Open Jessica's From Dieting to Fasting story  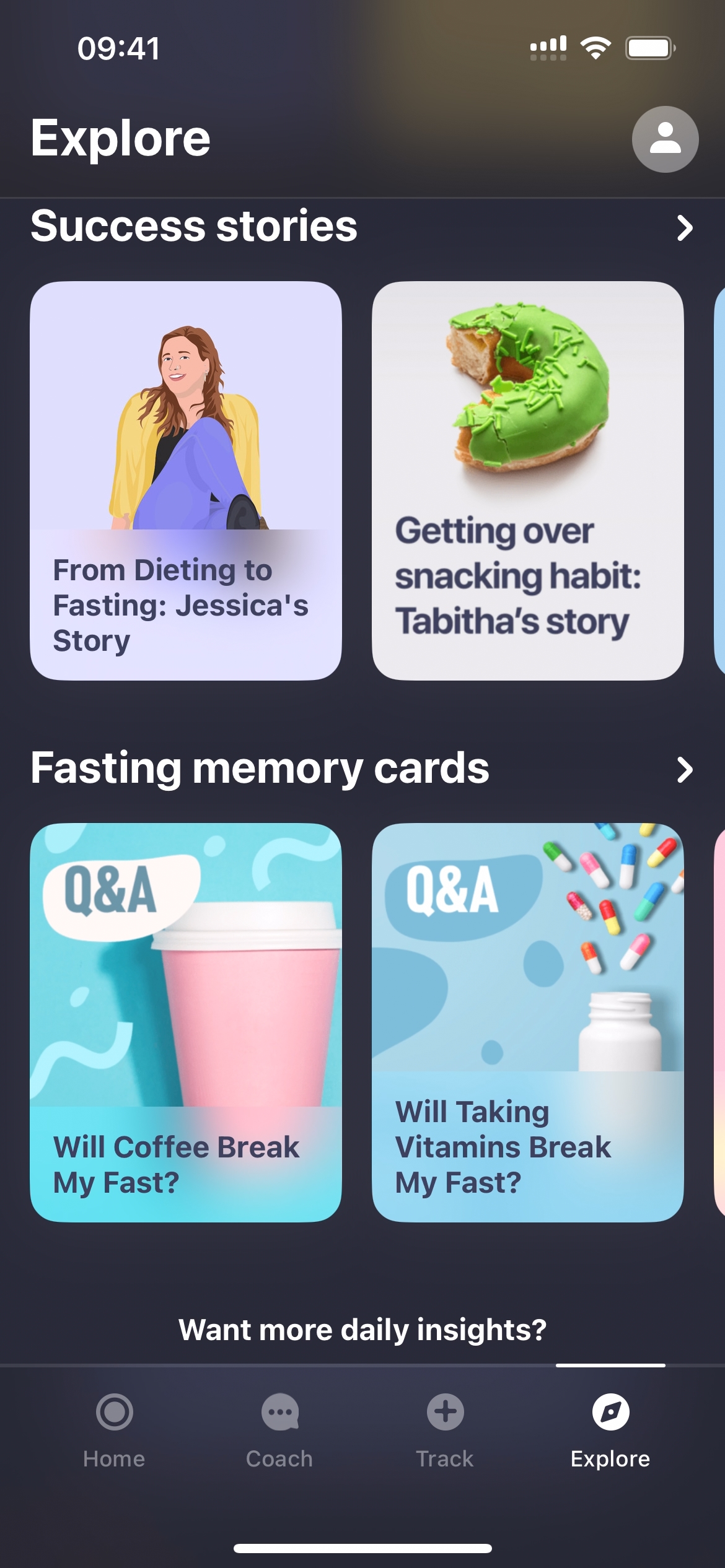tap(186, 481)
